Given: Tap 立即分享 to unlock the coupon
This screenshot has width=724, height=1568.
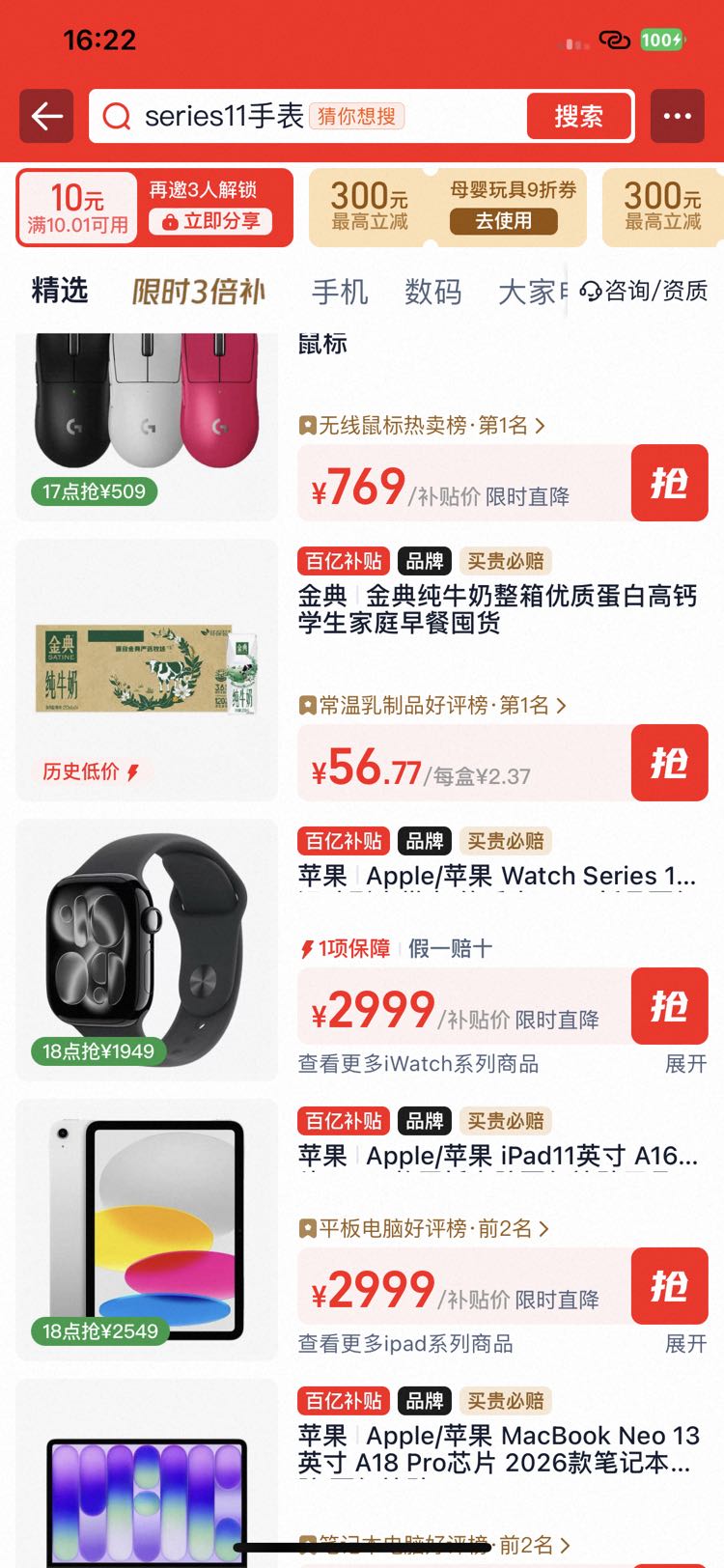Looking at the screenshot, I should 211,221.
